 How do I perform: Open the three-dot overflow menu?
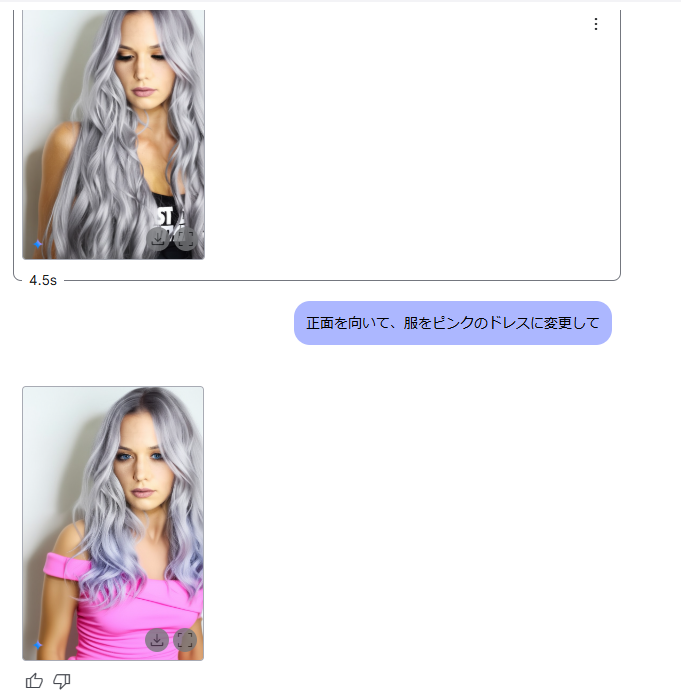(x=596, y=24)
